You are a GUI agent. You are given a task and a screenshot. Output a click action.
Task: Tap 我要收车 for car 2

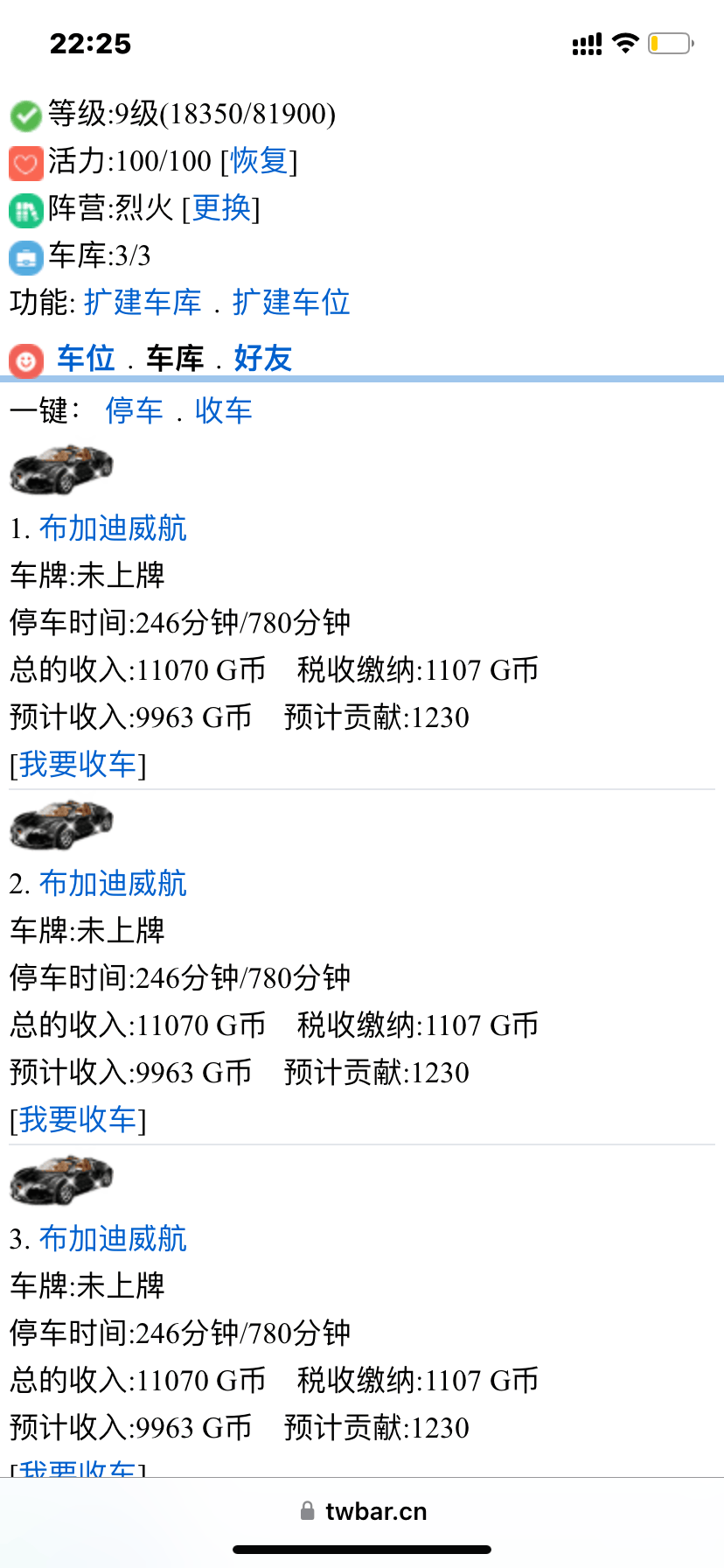click(78, 1120)
